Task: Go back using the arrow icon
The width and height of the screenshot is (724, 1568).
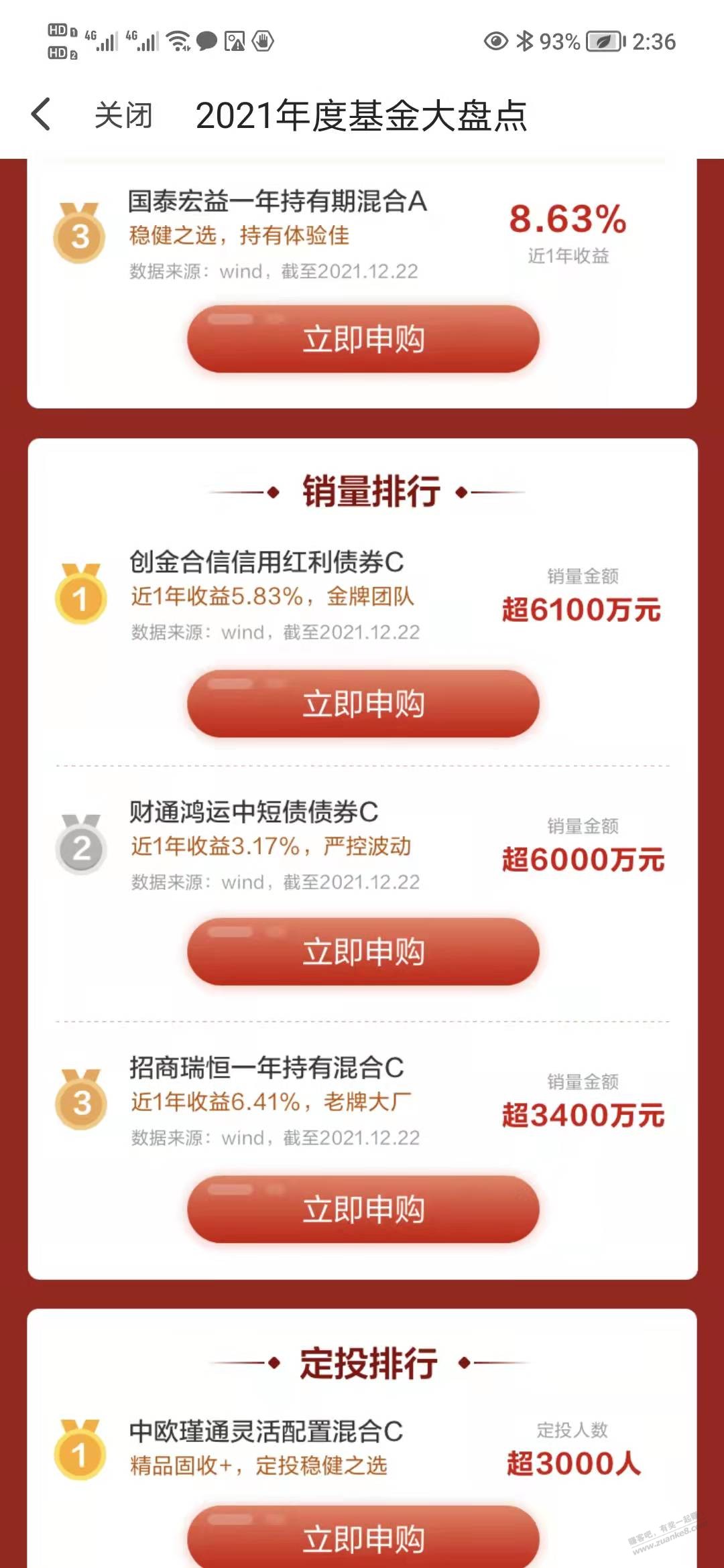Action: coord(41,115)
